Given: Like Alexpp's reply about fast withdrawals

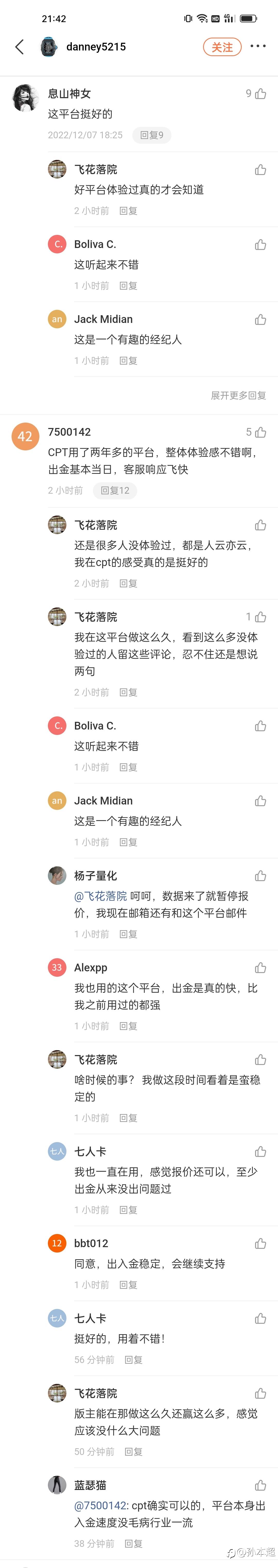Looking at the screenshot, I should [260, 968].
